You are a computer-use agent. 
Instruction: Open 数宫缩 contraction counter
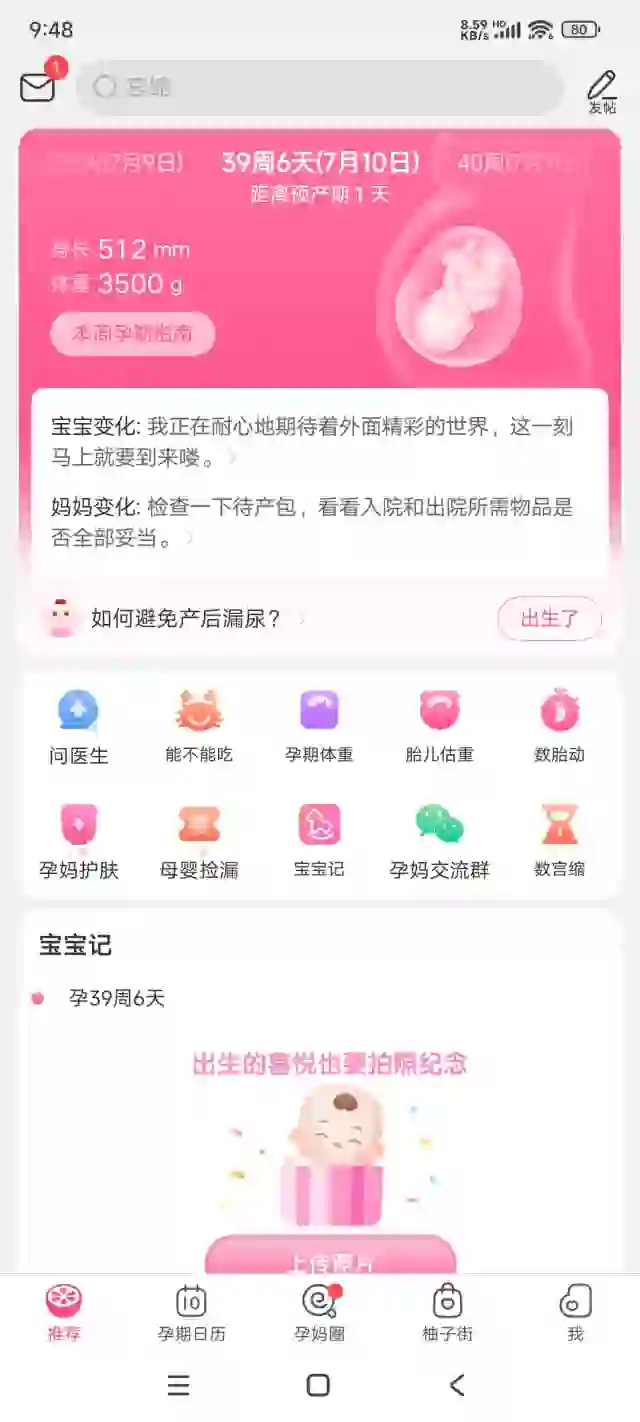point(559,841)
